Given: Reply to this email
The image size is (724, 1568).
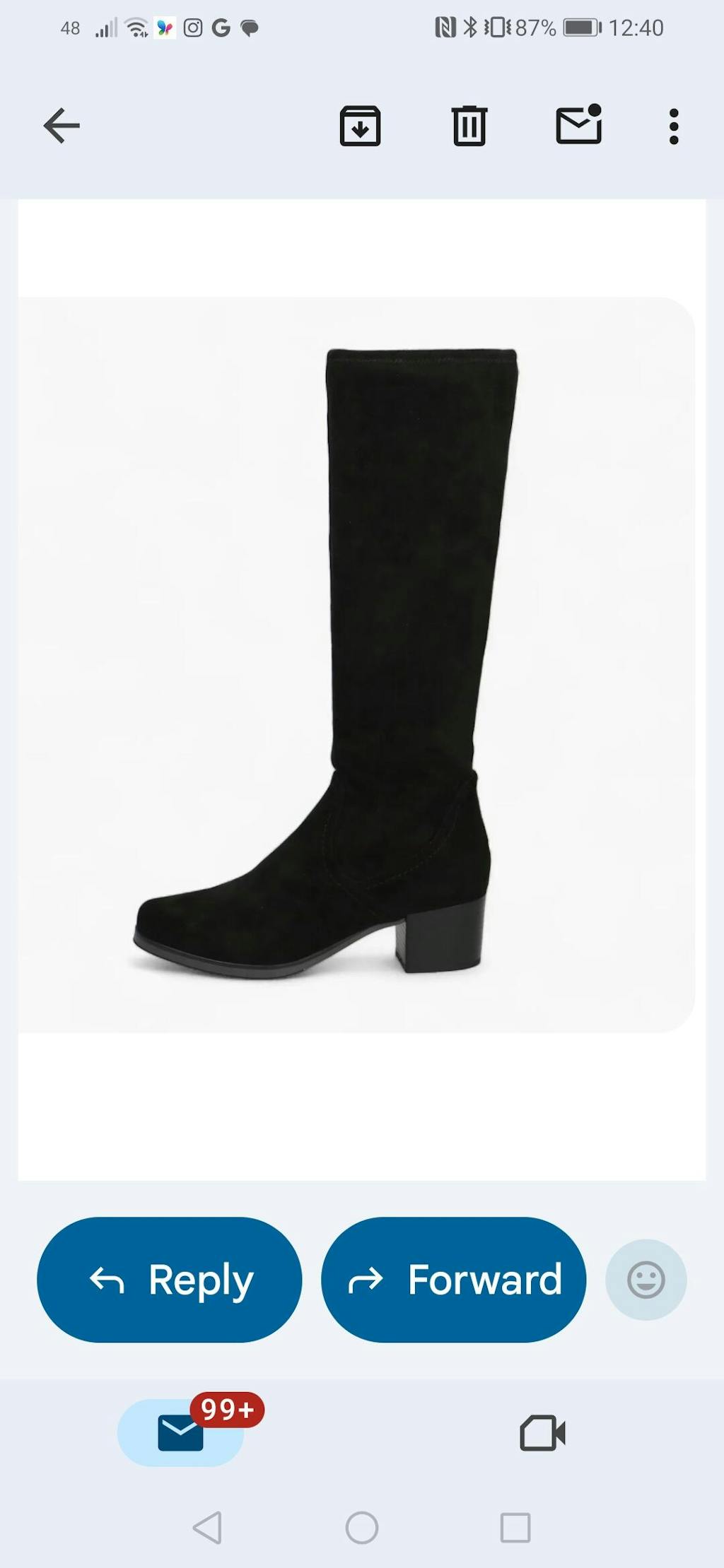Looking at the screenshot, I should [169, 1279].
